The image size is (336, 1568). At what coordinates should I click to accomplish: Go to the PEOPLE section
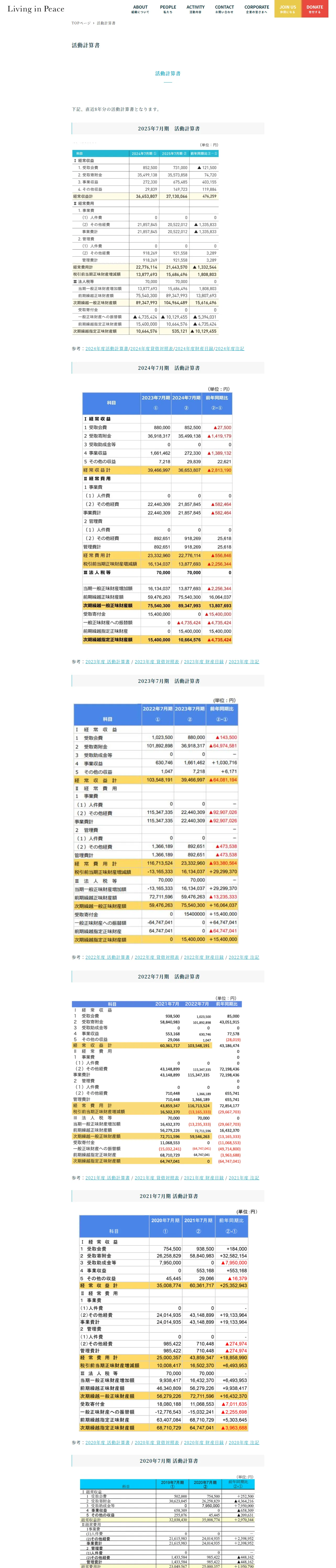click(168, 9)
